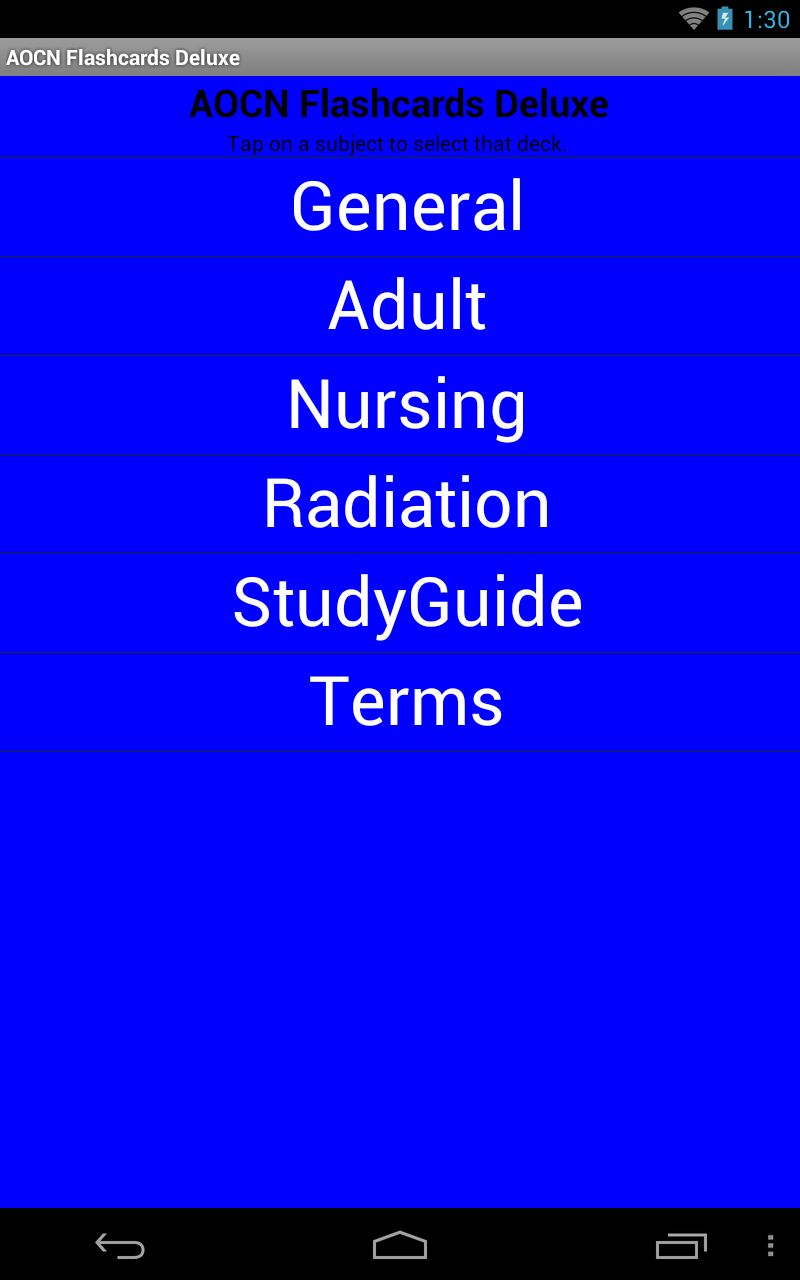Tap the heading AOCN Flashcards Deluxe
Image resolution: width=800 pixels, height=1280 pixels.
click(400, 103)
